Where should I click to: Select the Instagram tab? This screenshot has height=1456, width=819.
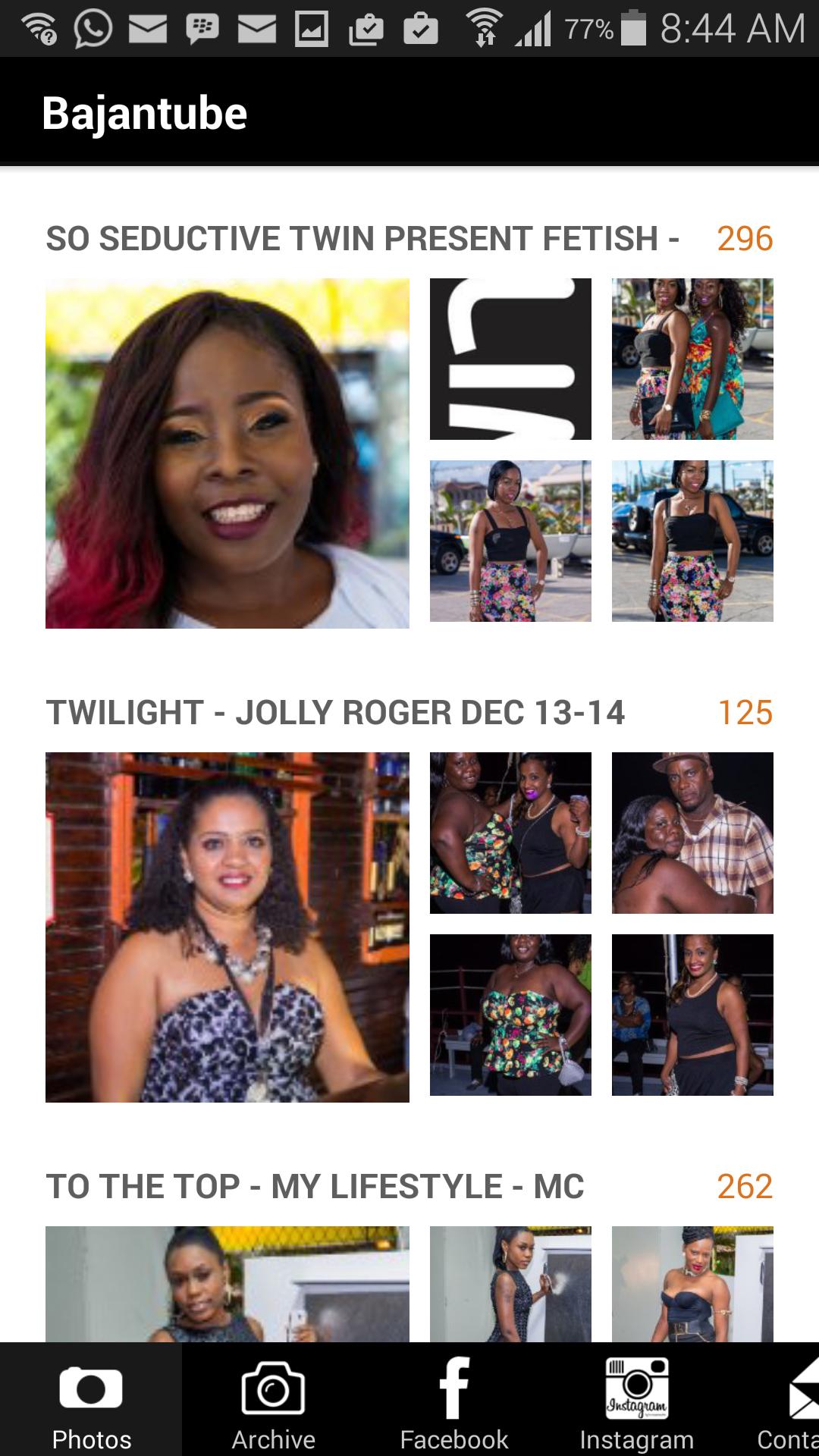point(636,1400)
